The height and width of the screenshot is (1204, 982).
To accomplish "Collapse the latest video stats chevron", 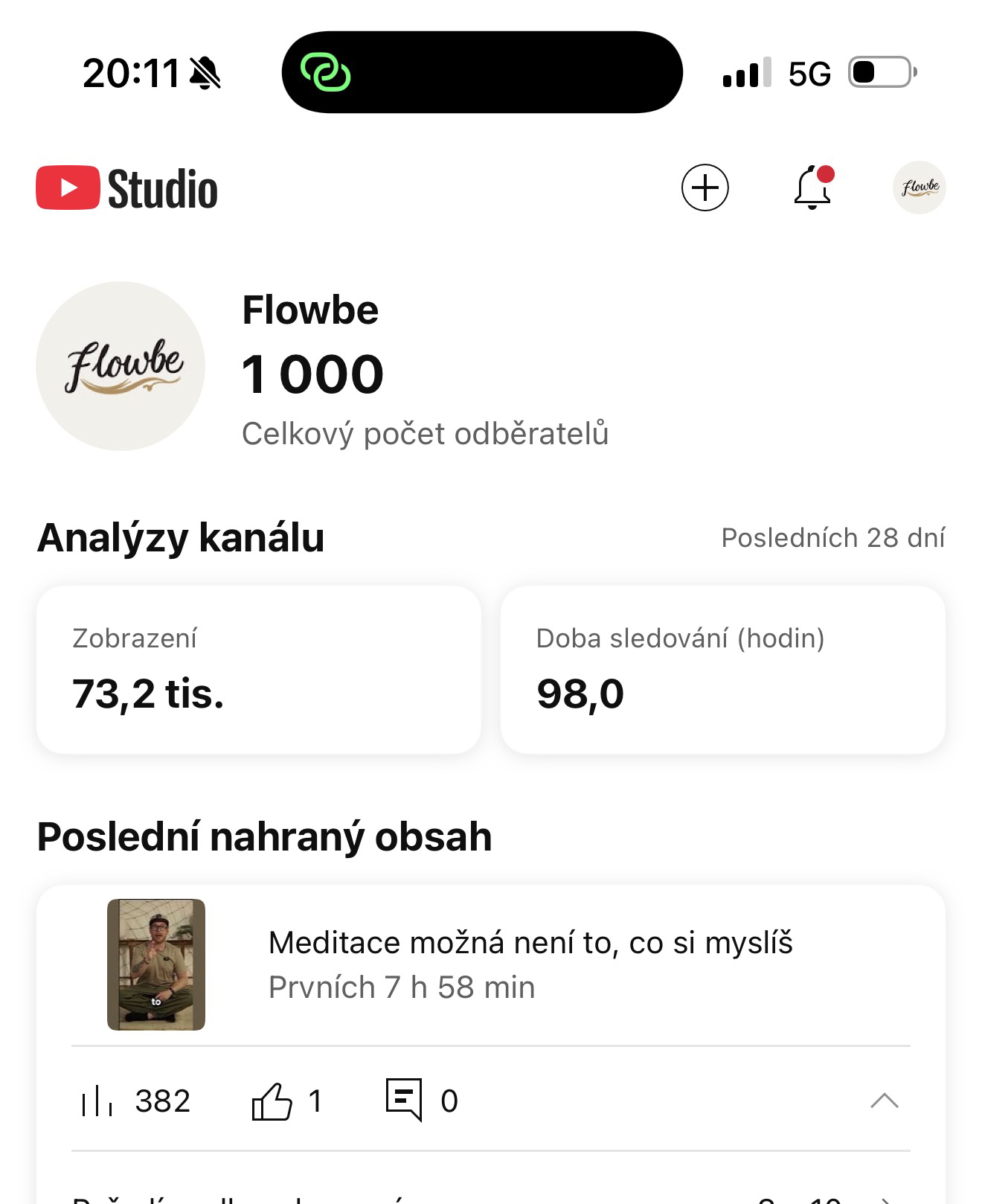I will (884, 1101).
